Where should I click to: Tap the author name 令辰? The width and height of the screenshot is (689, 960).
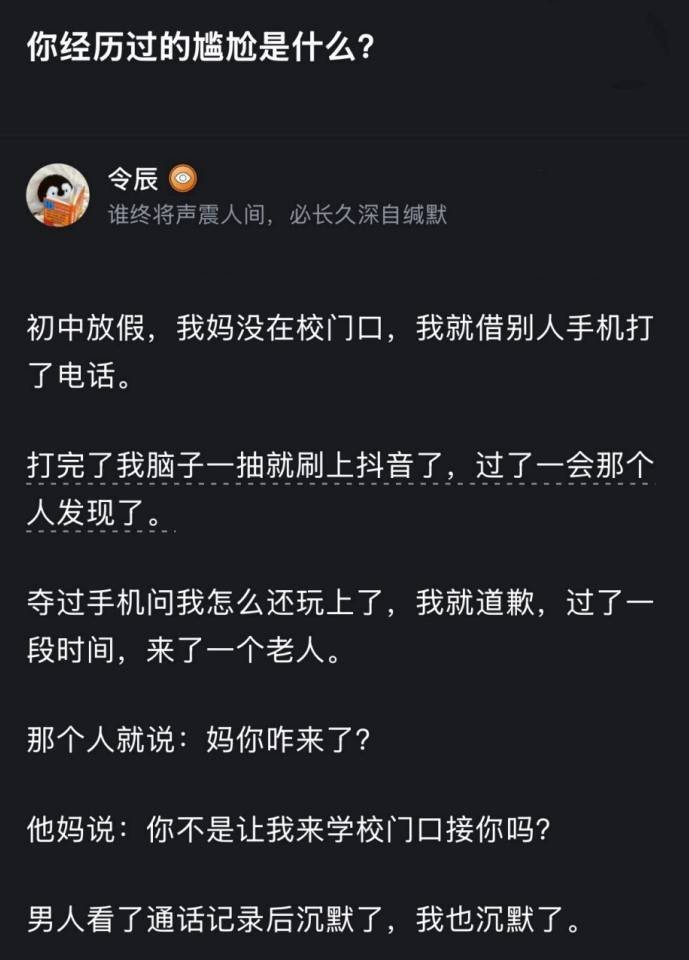coord(133,179)
